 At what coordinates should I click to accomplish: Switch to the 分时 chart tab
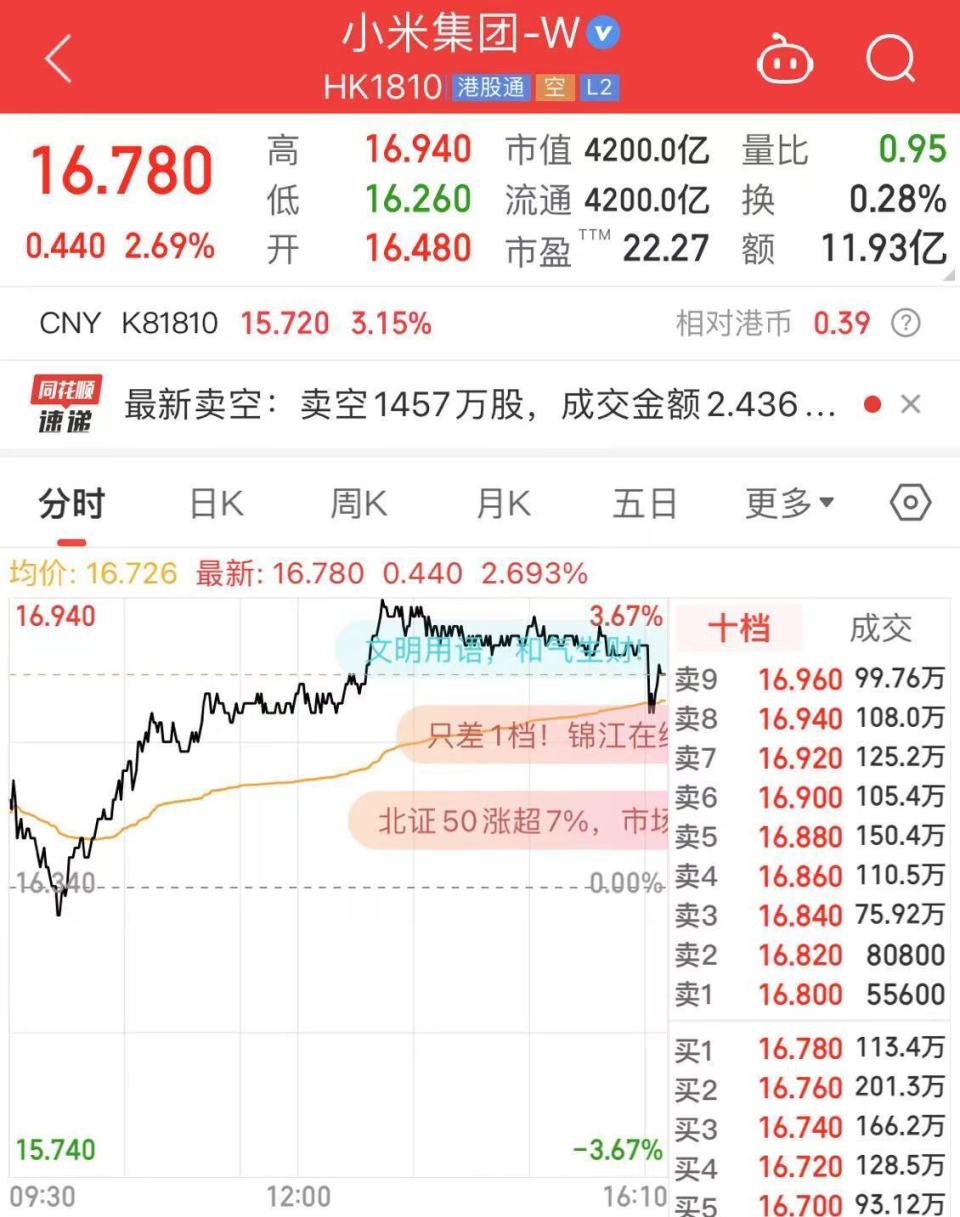[x=71, y=504]
